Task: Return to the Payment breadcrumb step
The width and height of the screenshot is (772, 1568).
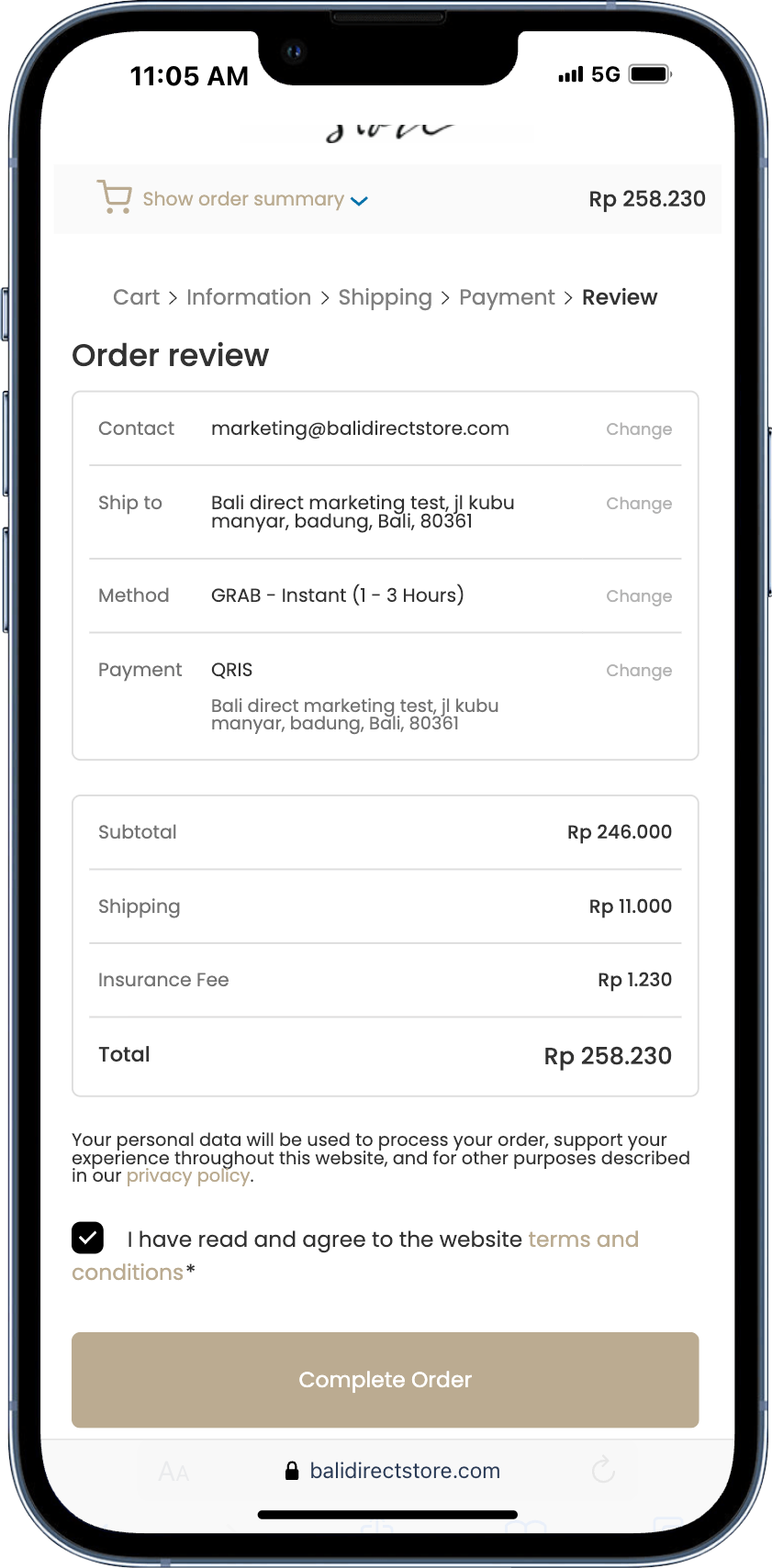Action: tap(507, 297)
